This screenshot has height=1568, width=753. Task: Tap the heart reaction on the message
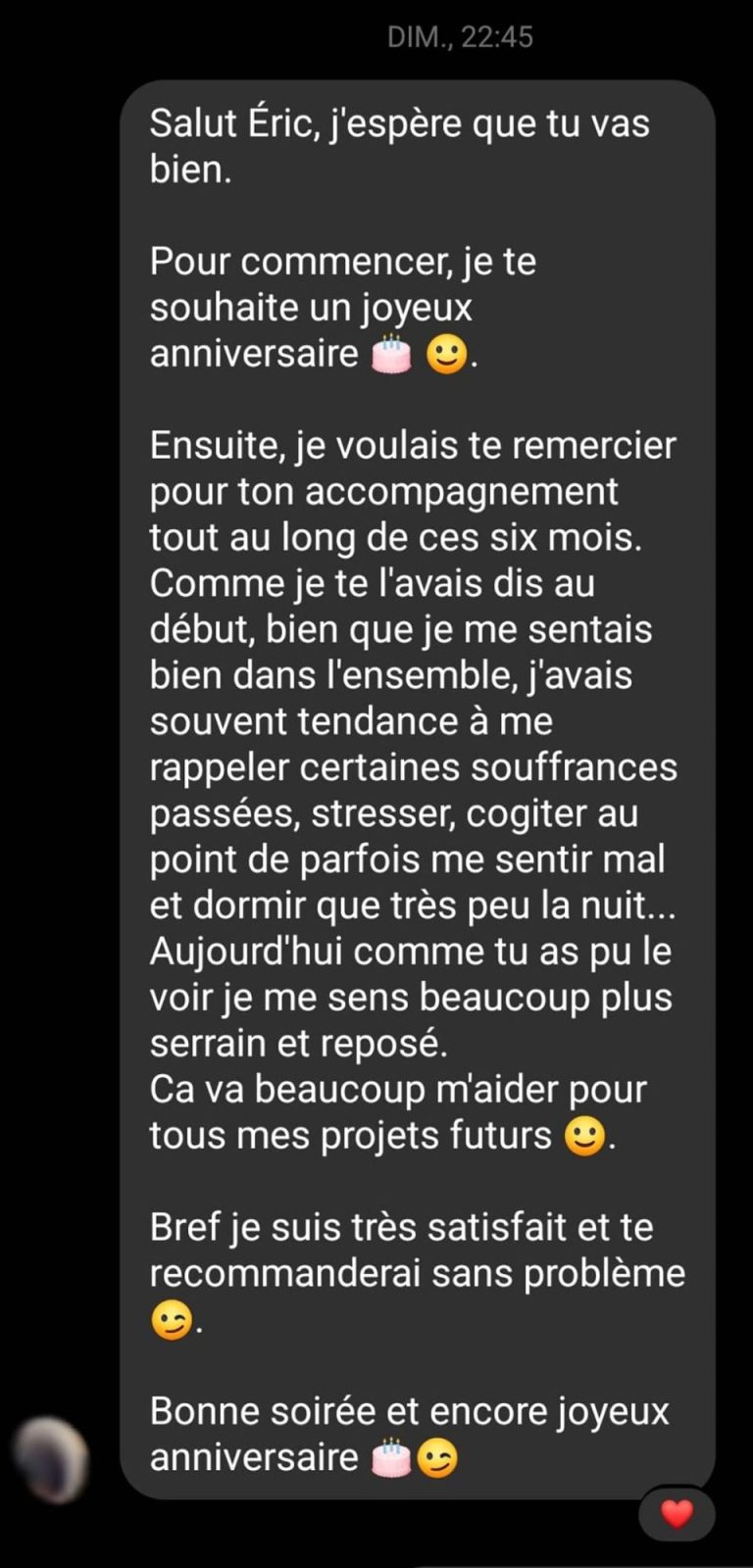[x=677, y=1514]
